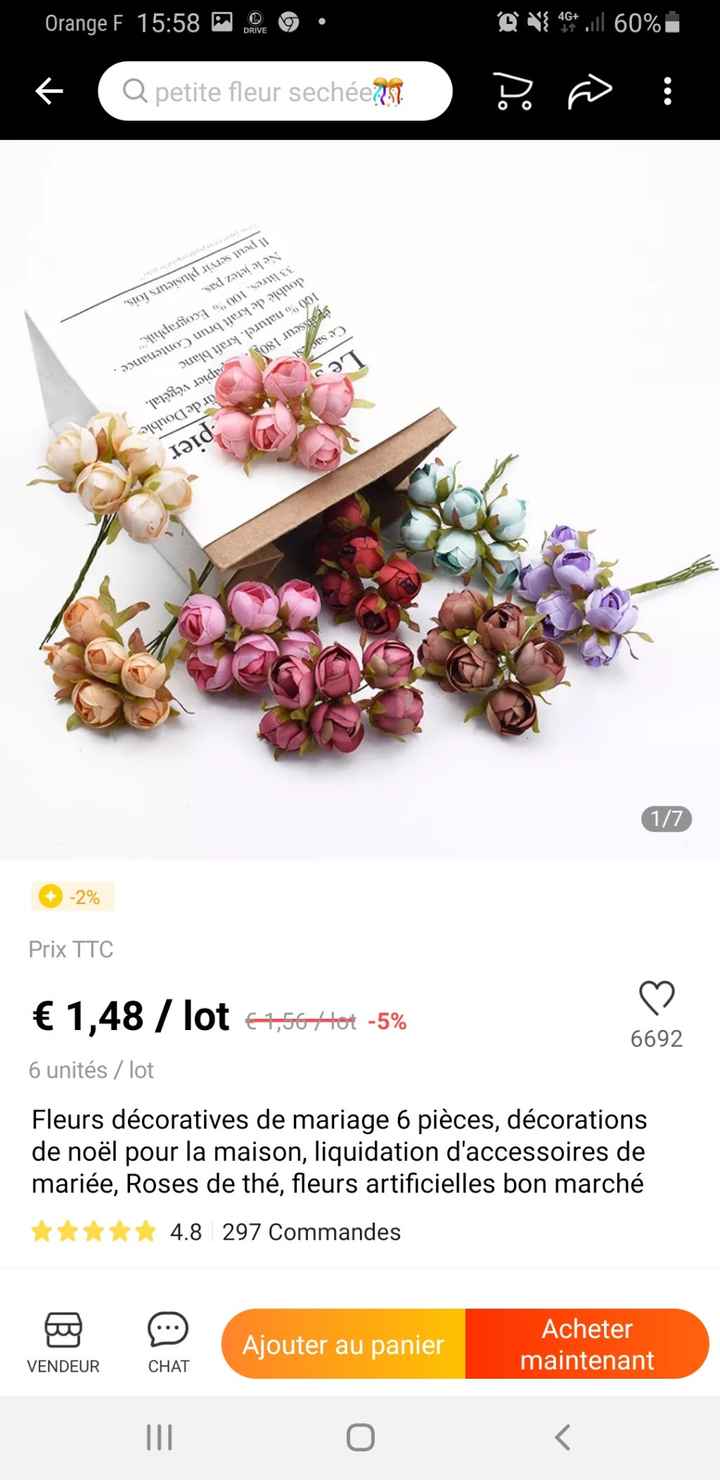Go to the home screen
The height and width of the screenshot is (1480, 720).
coord(360,1438)
